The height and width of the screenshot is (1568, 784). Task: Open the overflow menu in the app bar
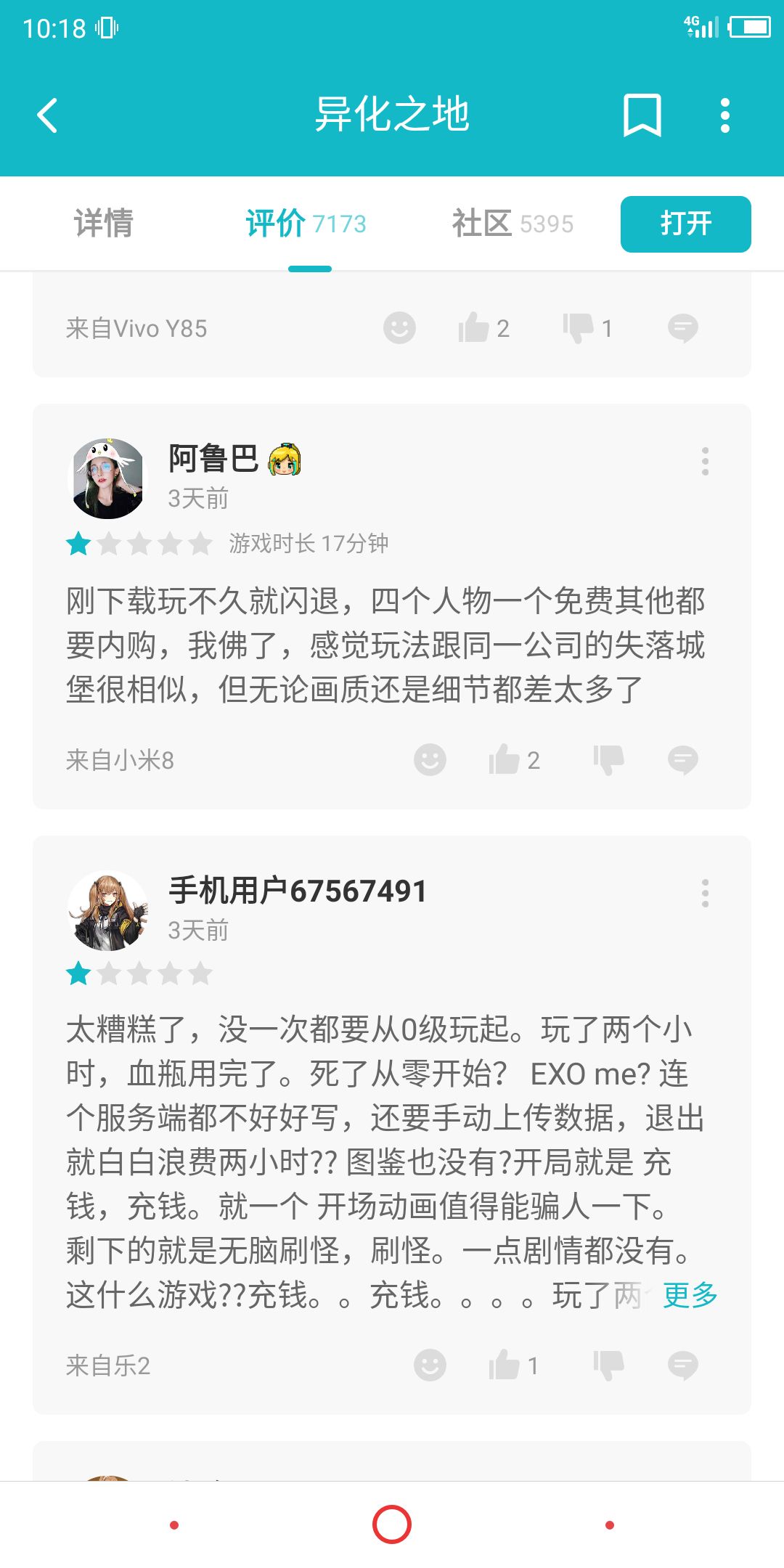[x=724, y=115]
